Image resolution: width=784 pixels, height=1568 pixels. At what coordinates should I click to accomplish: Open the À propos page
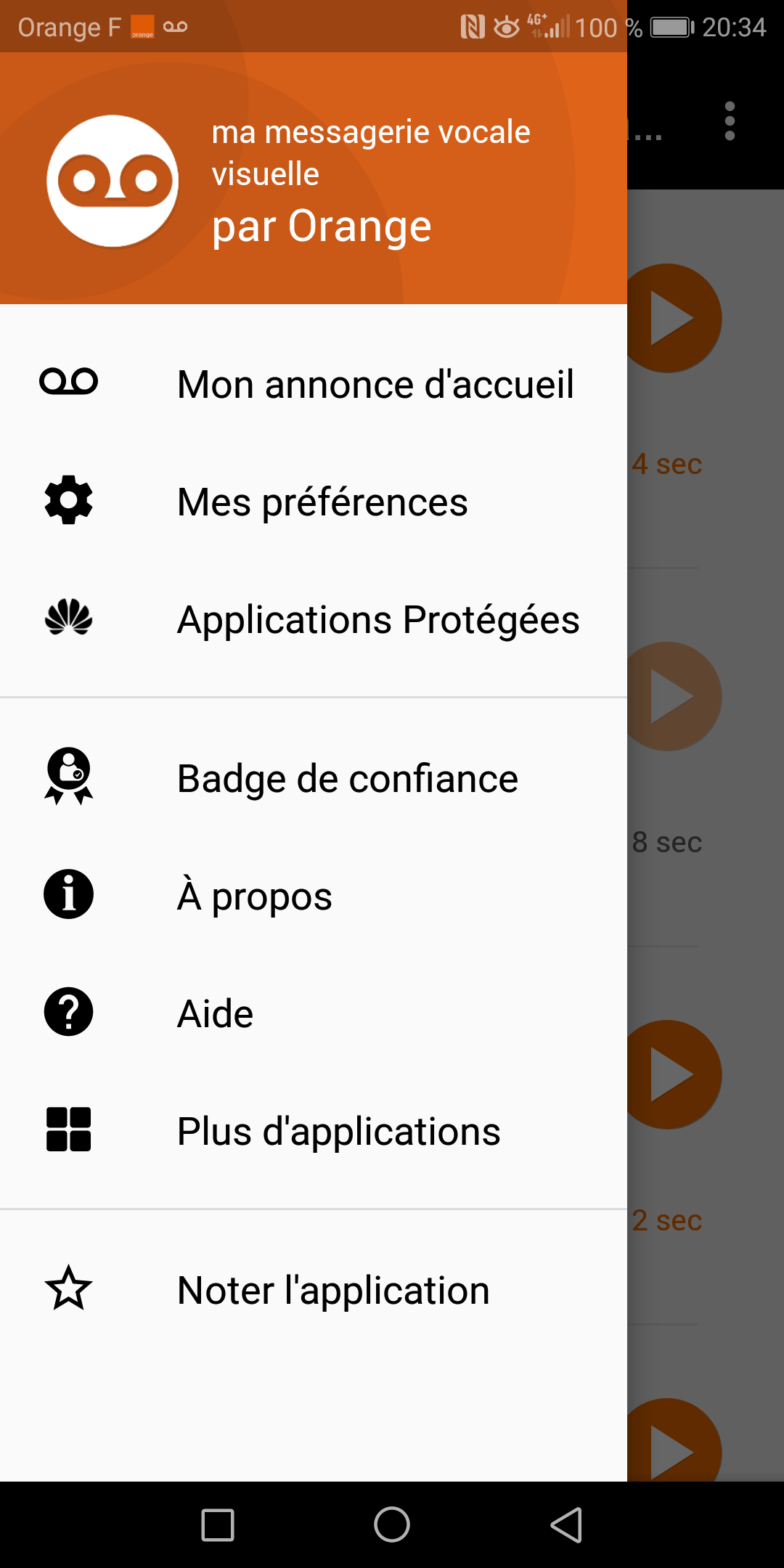point(254,895)
